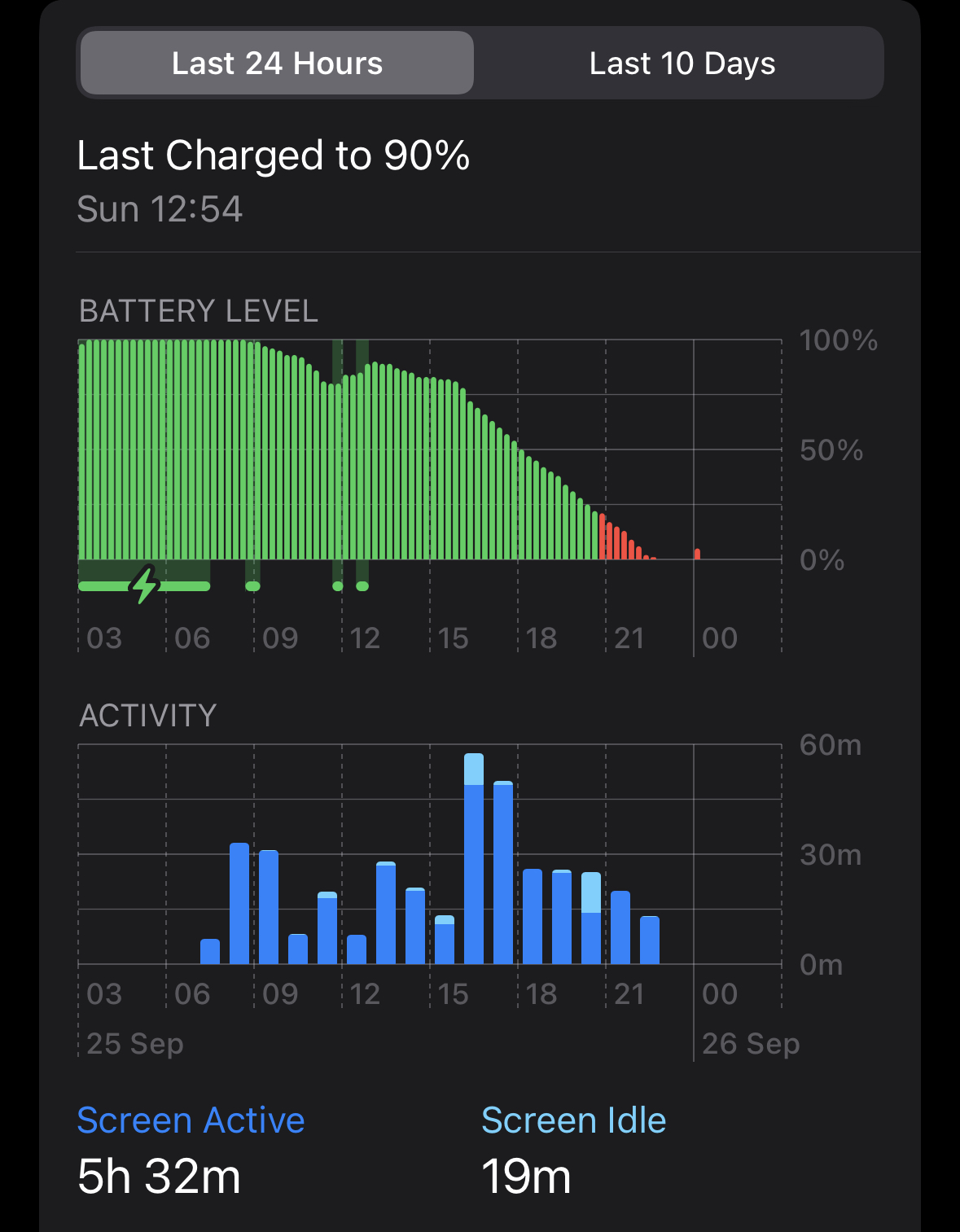Viewport: 960px width, 1232px height.
Task: Select the Last 24 Hours segment
Action: coord(277,64)
